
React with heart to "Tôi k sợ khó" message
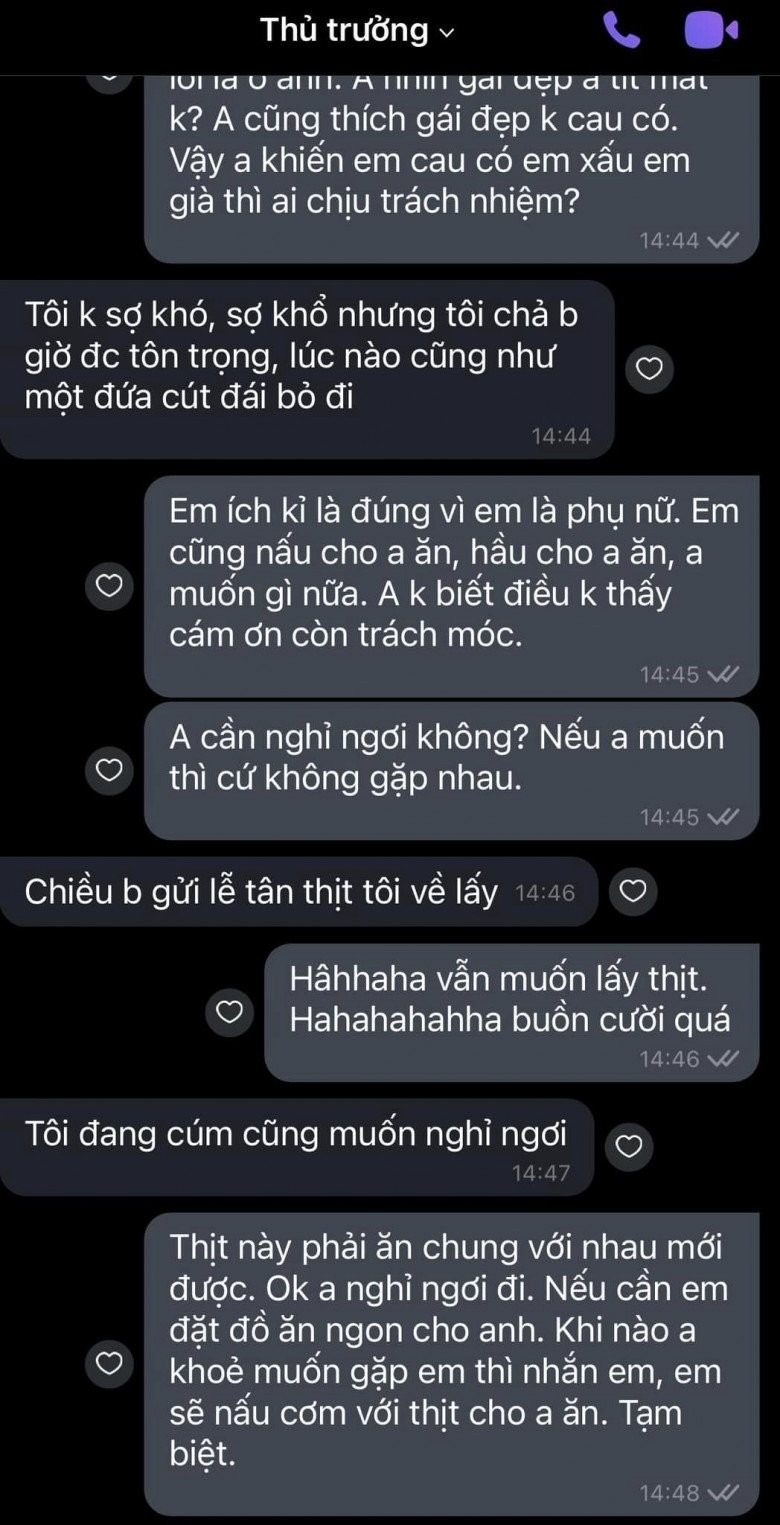[649, 370]
